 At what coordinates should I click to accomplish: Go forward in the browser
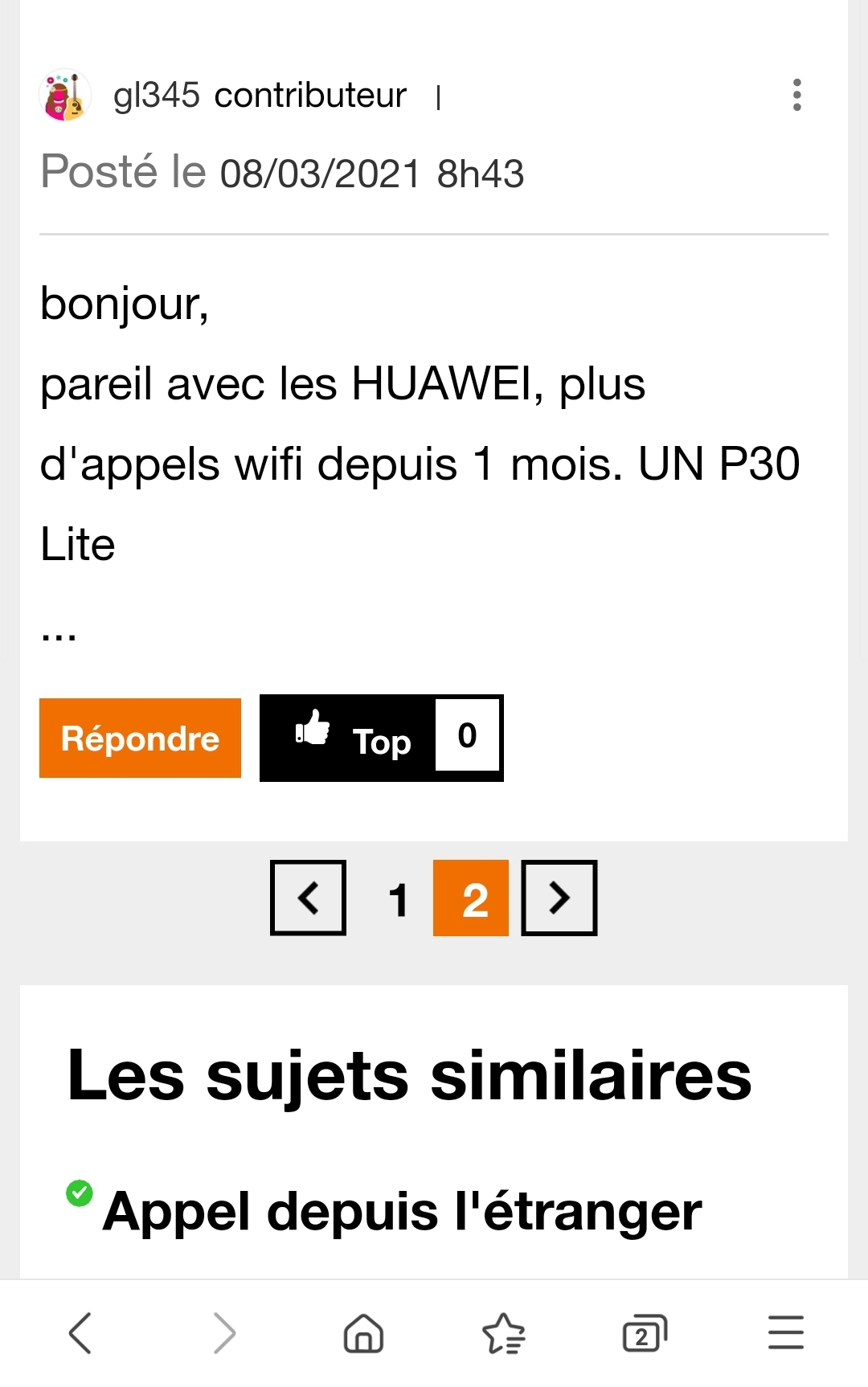point(224,1332)
